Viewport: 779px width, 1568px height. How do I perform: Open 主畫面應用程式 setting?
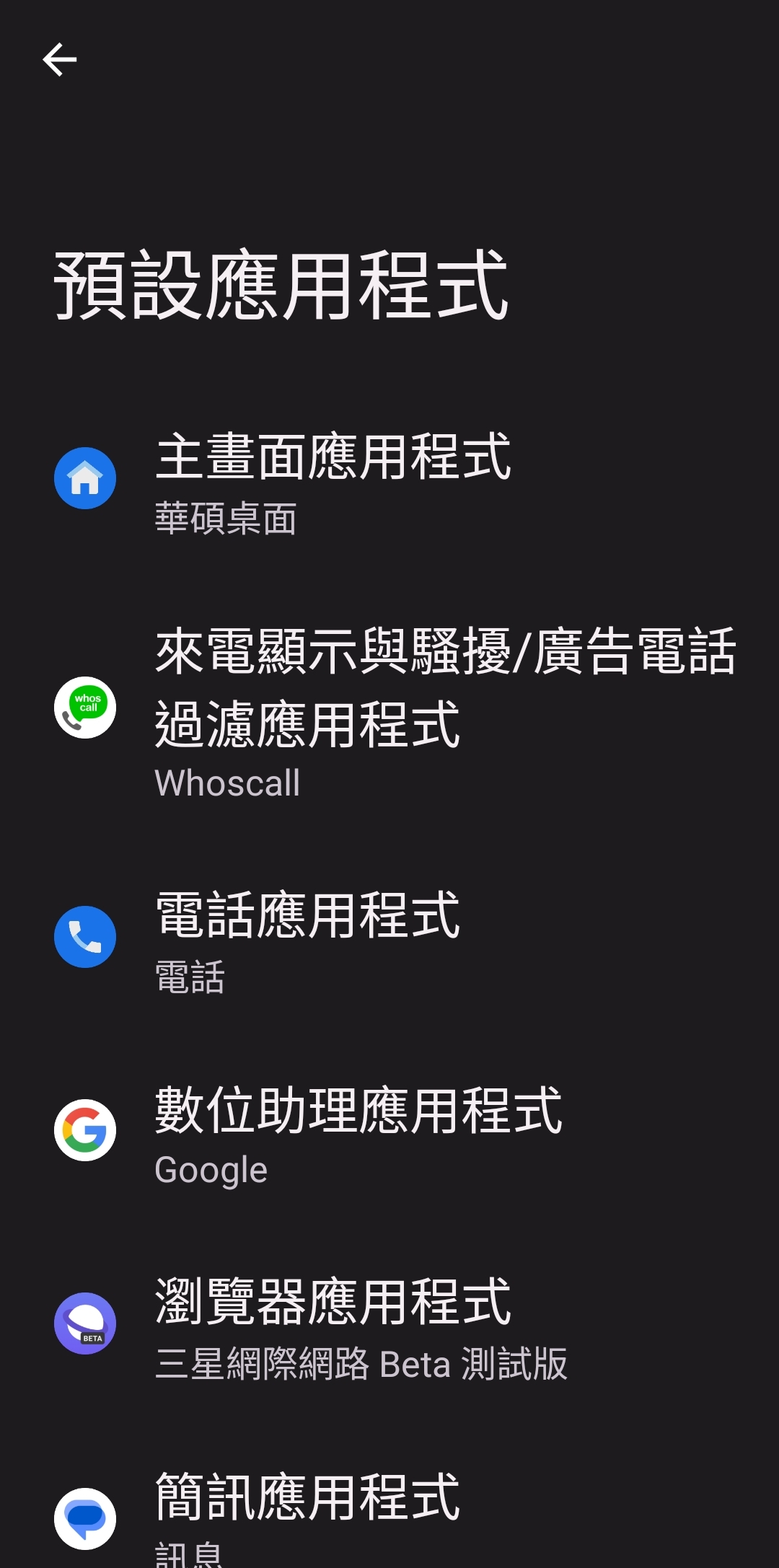389,478
